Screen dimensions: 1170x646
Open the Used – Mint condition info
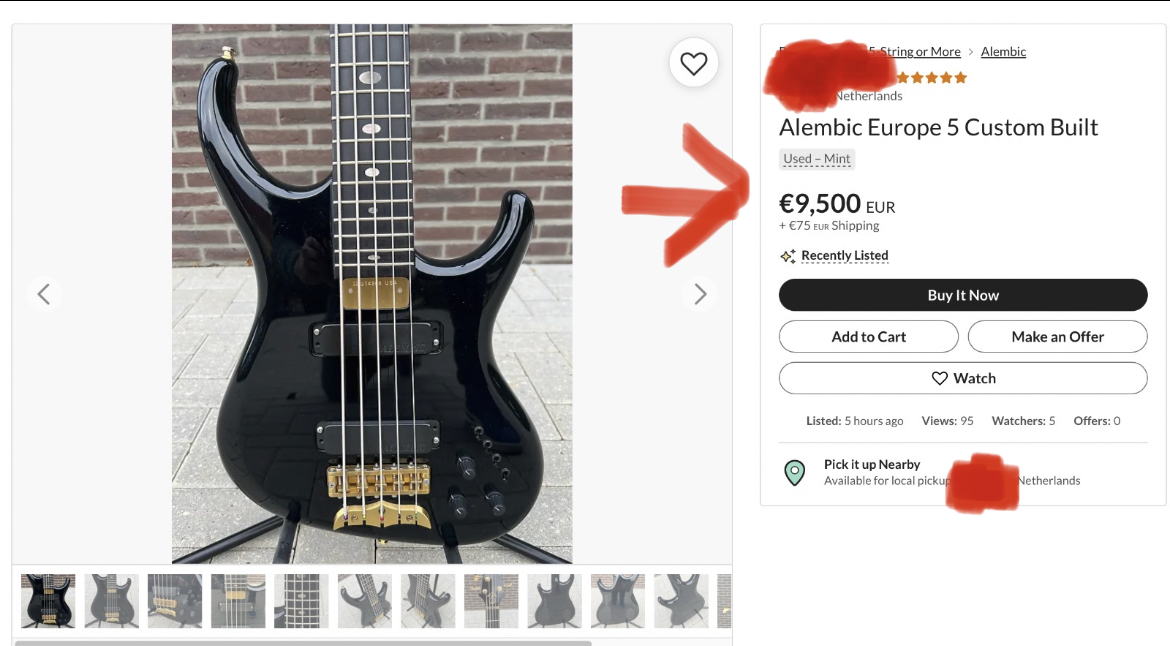click(x=816, y=159)
